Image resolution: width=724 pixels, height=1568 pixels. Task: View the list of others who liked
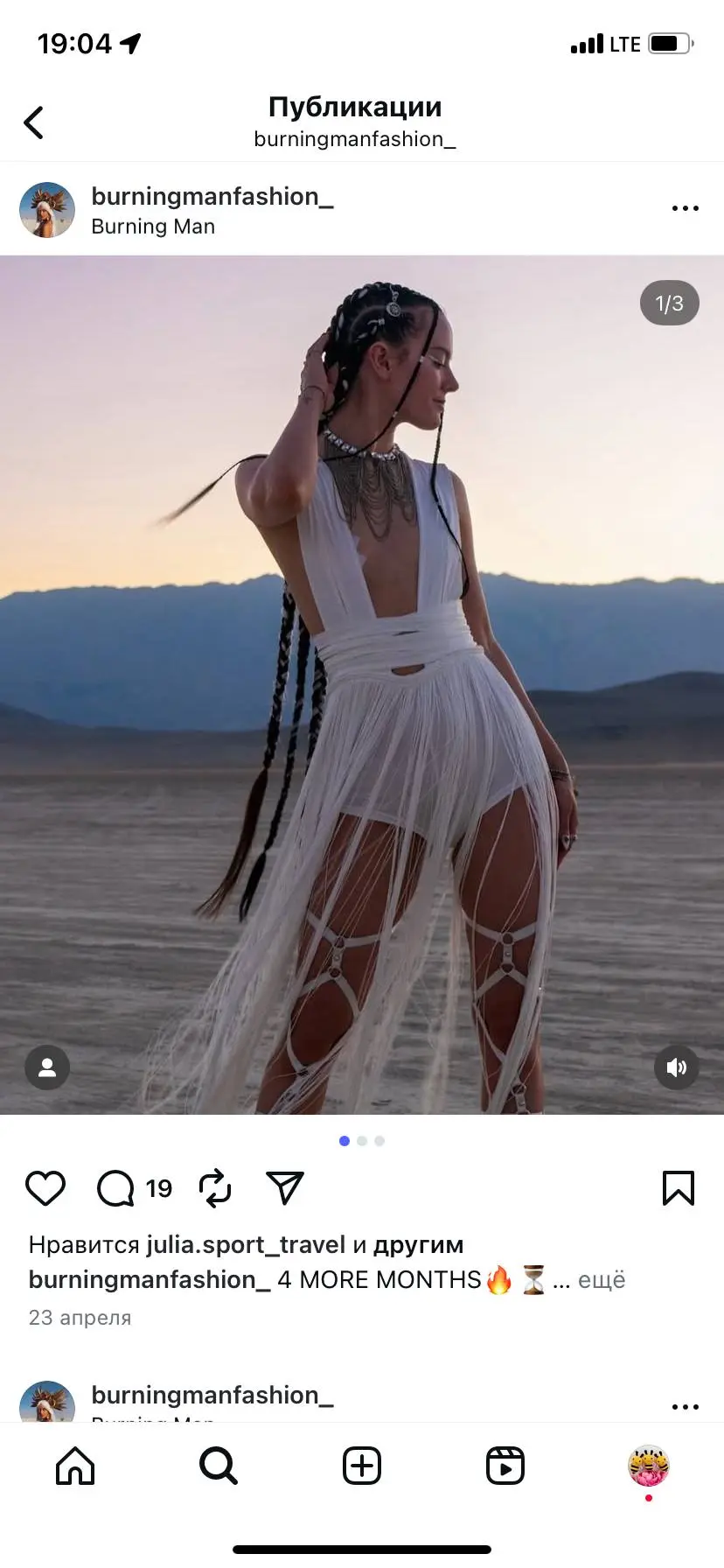[418, 1244]
